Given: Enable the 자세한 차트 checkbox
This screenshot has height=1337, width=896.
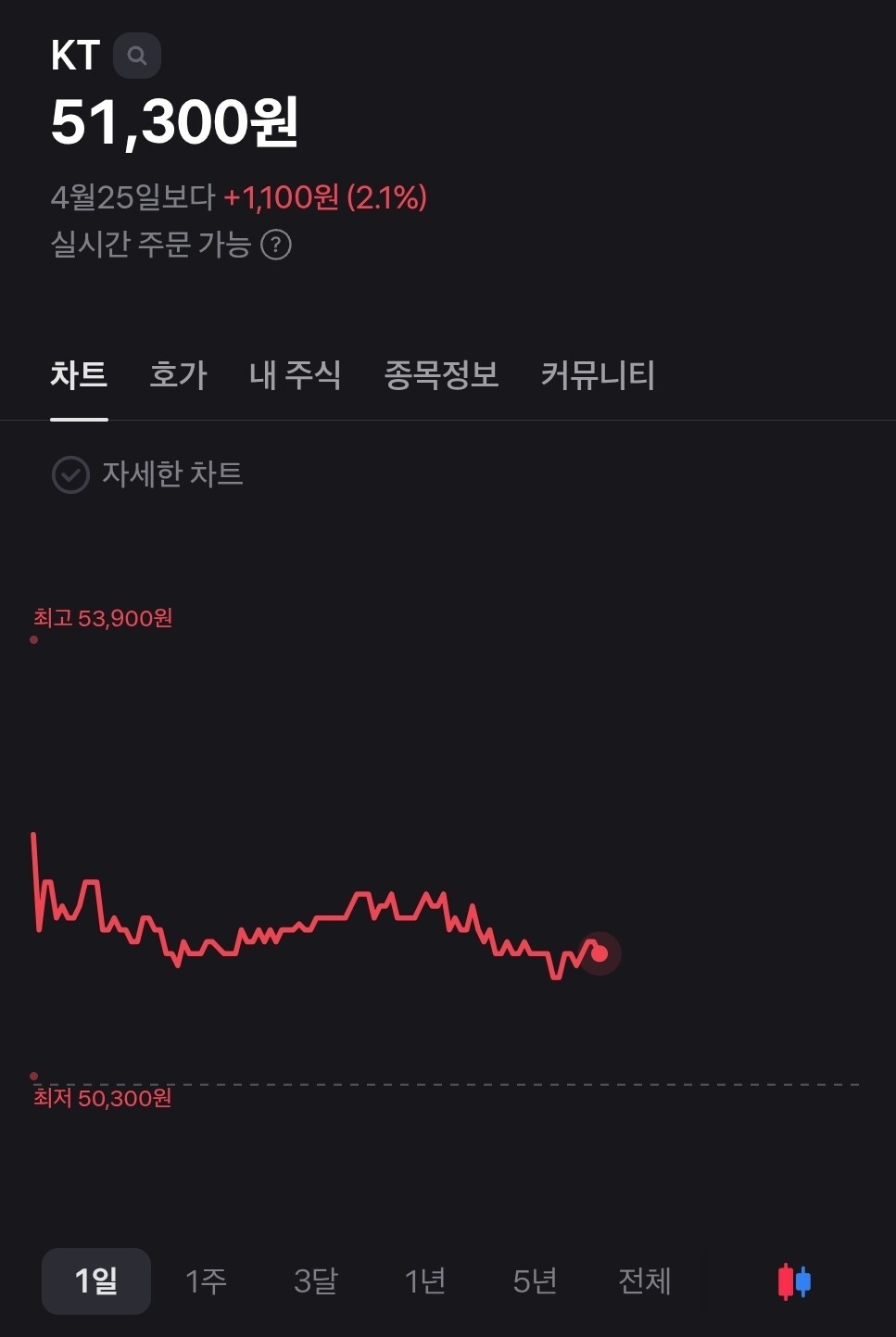Looking at the screenshot, I should pyautogui.click(x=70, y=474).
